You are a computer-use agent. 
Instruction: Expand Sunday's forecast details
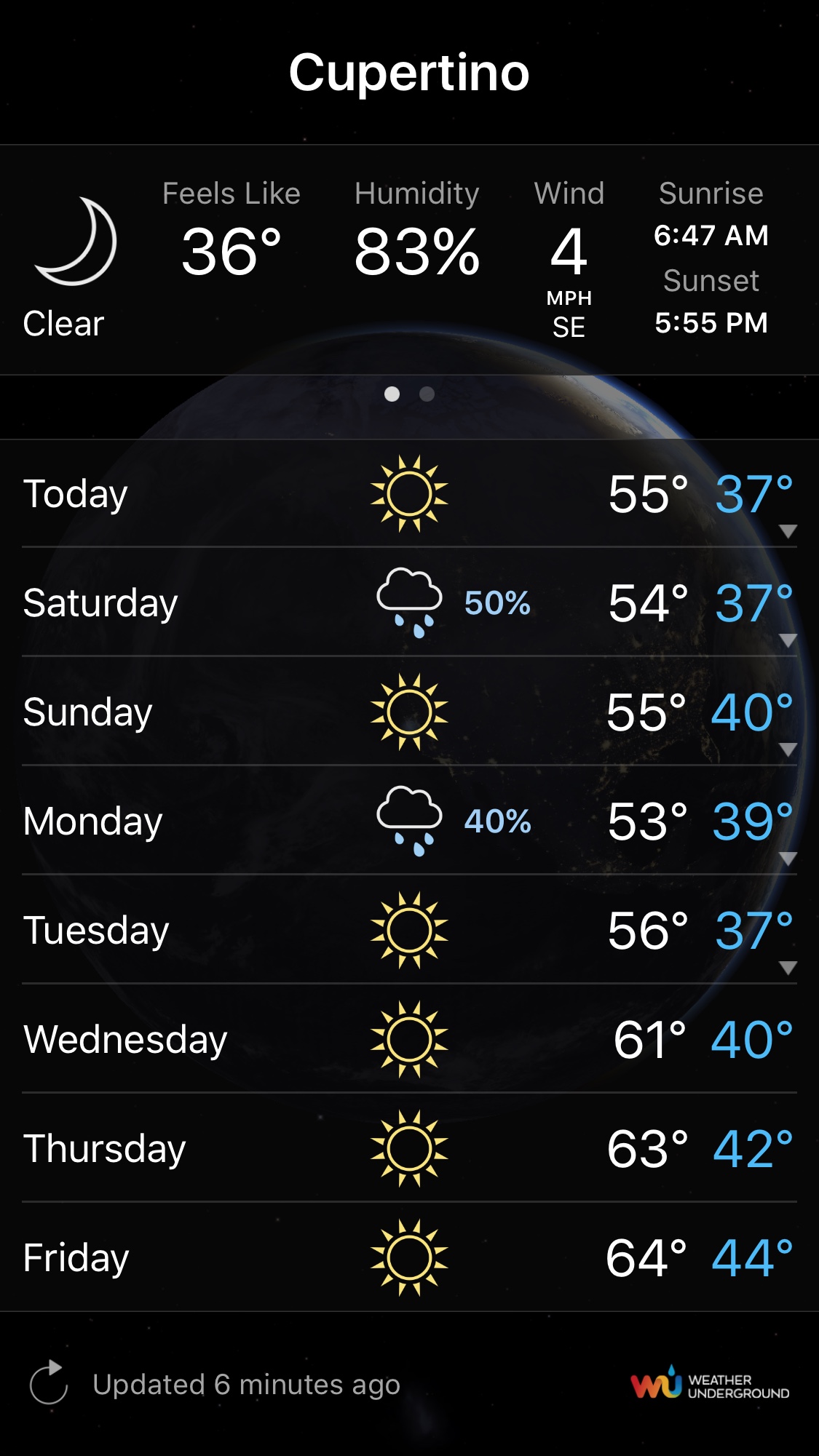(409, 712)
